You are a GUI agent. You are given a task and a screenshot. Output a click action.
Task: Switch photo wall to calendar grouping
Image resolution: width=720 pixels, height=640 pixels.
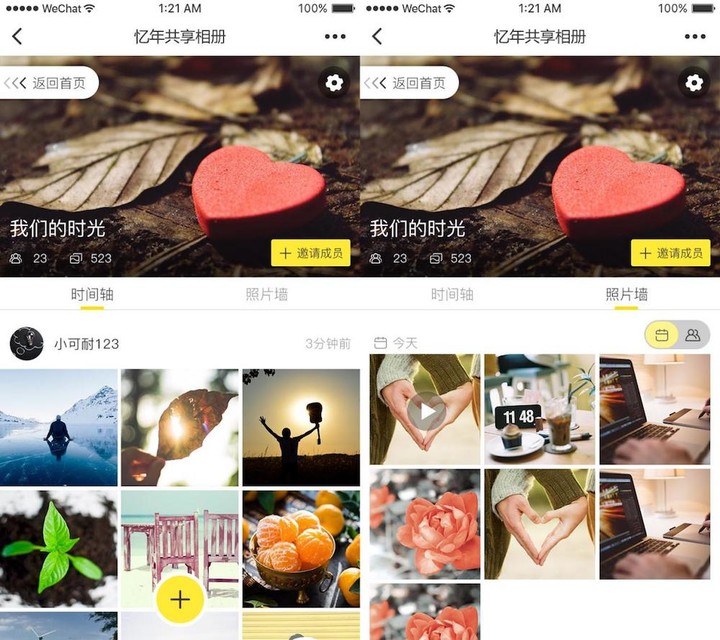662,335
